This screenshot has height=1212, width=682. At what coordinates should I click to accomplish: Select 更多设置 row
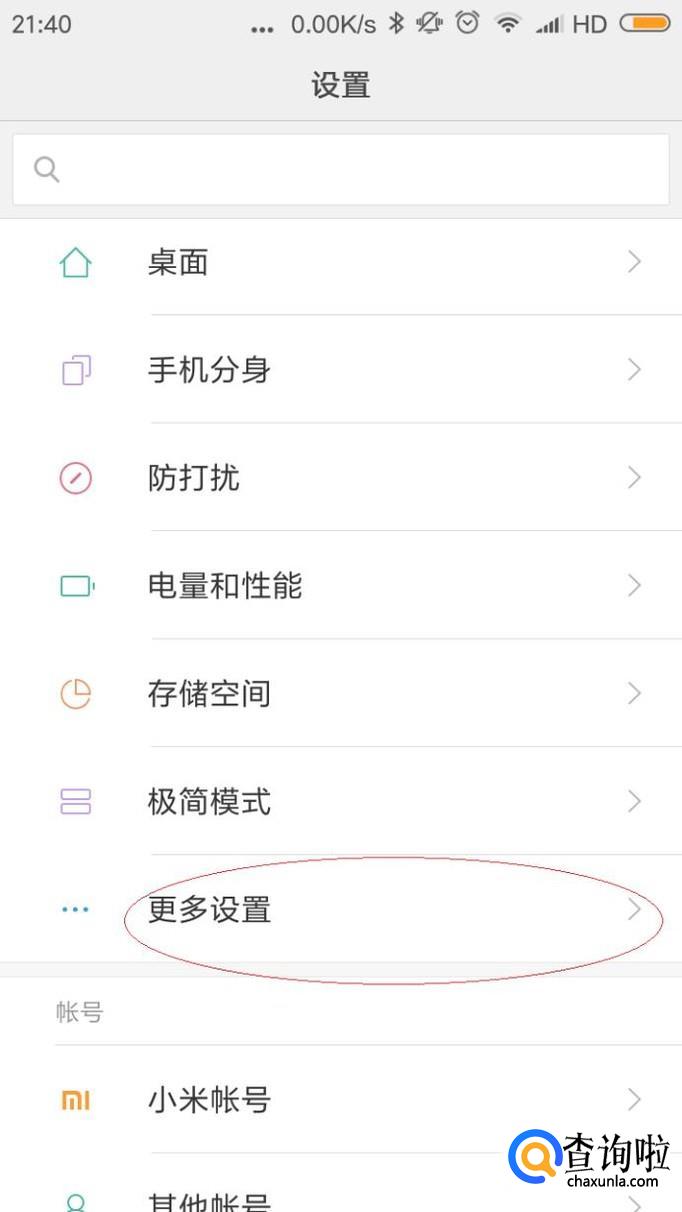coord(340,910)
